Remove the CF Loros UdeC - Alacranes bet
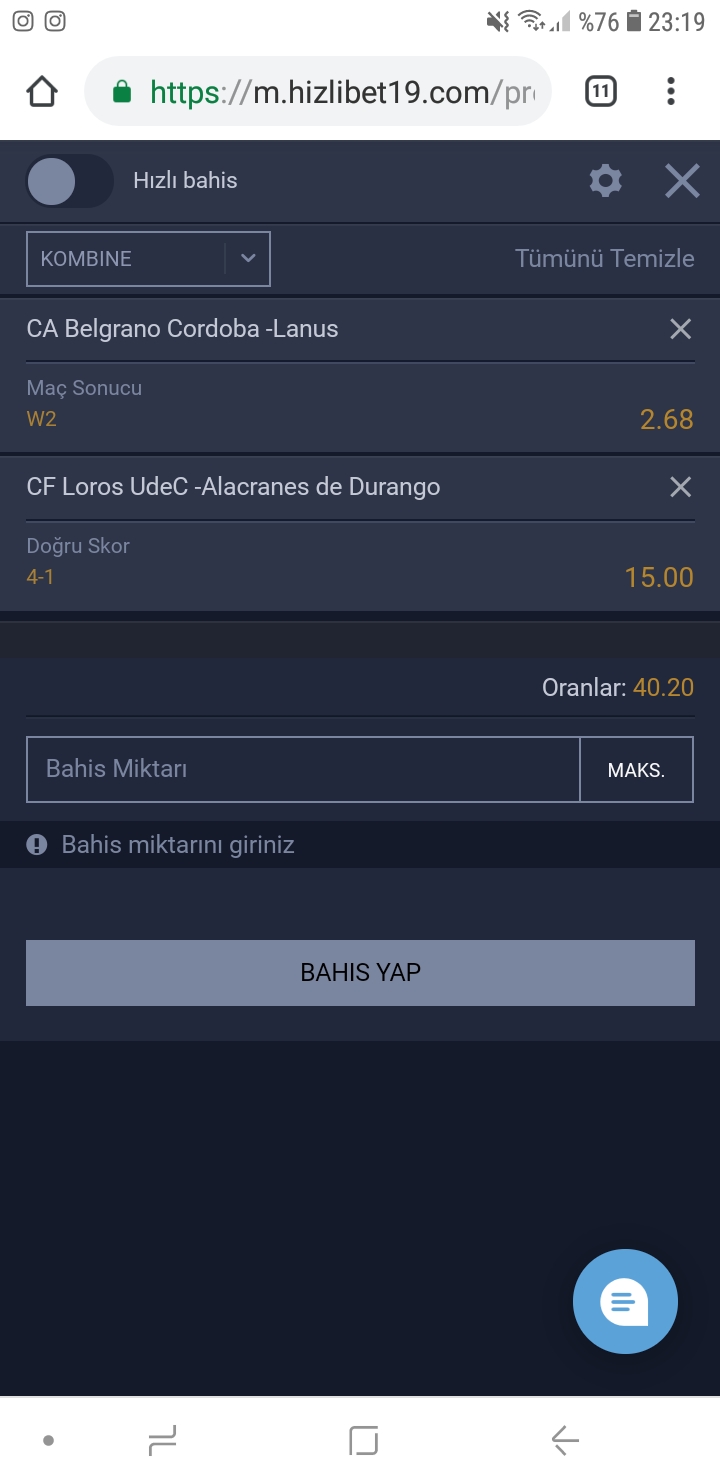The height and width of the screenshot is (1480, 720). coord(680,487)
